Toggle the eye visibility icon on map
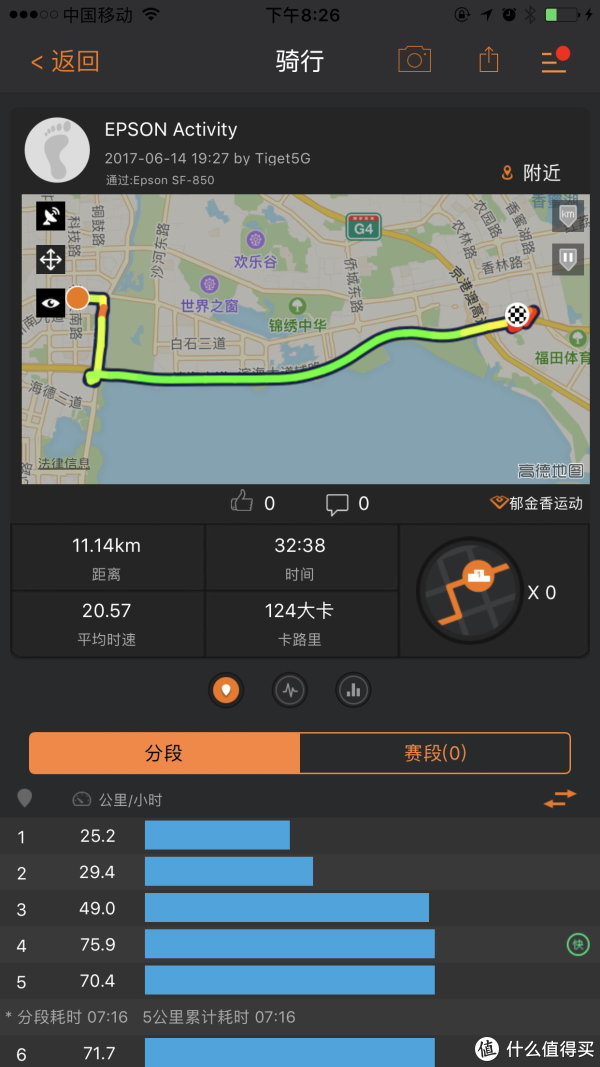 pyautogui.click(x=50, y=300)
